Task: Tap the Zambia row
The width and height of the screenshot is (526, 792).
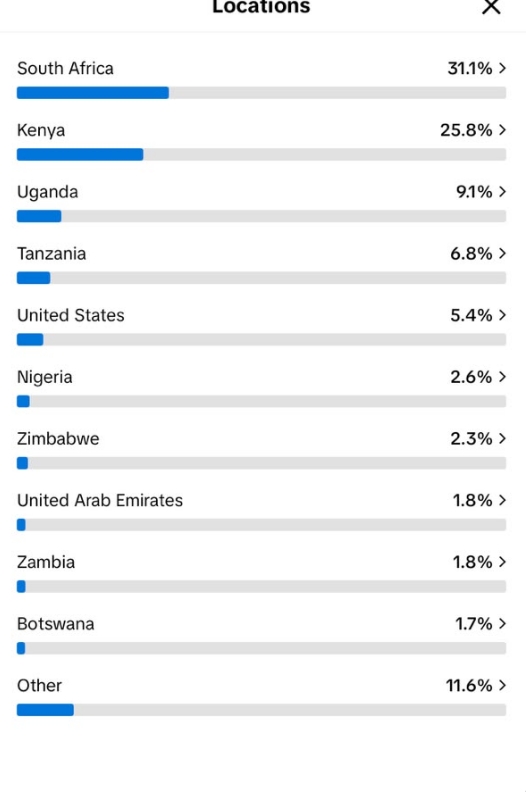Action: pos(261,572)
